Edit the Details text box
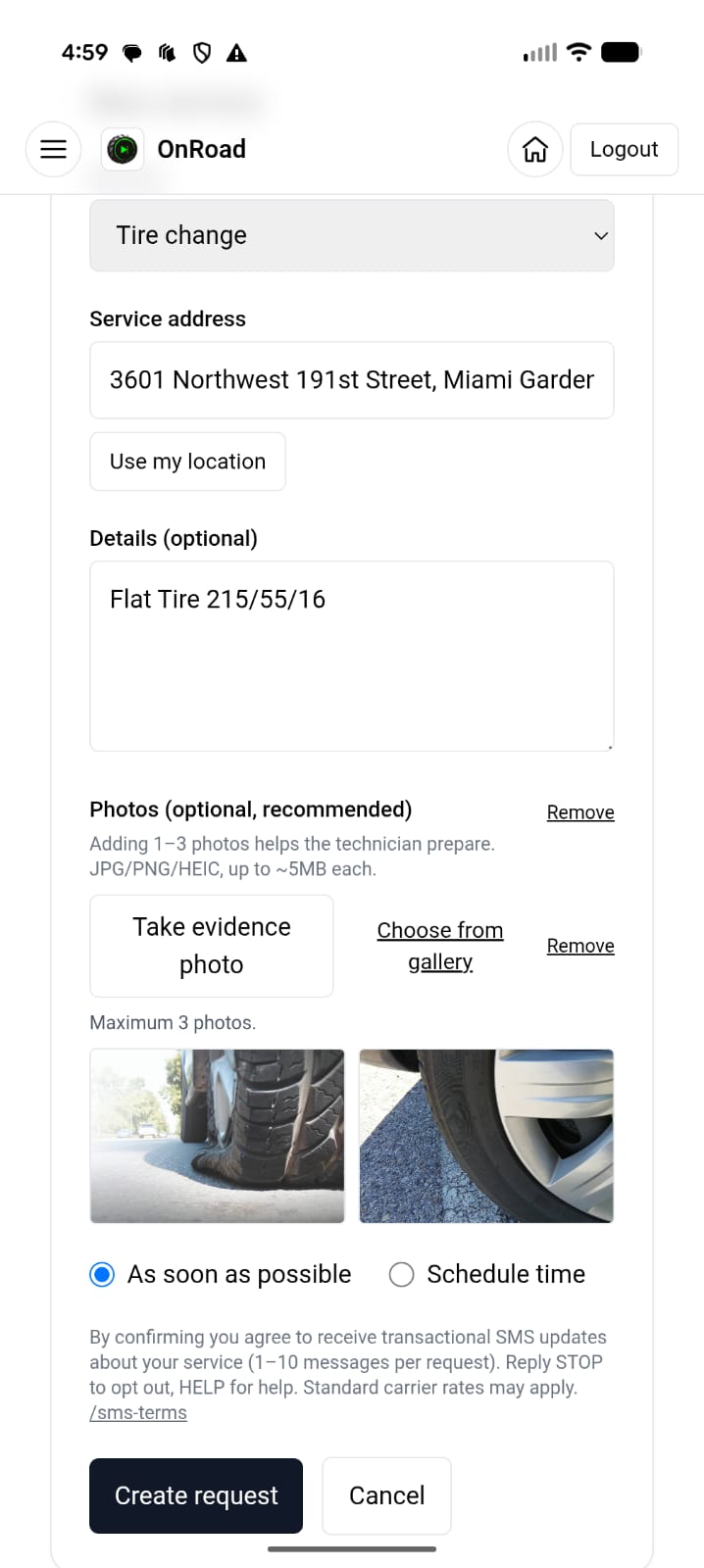This screenshot has height=1568, width=704. pyautogui.click(x=351, y=656)
